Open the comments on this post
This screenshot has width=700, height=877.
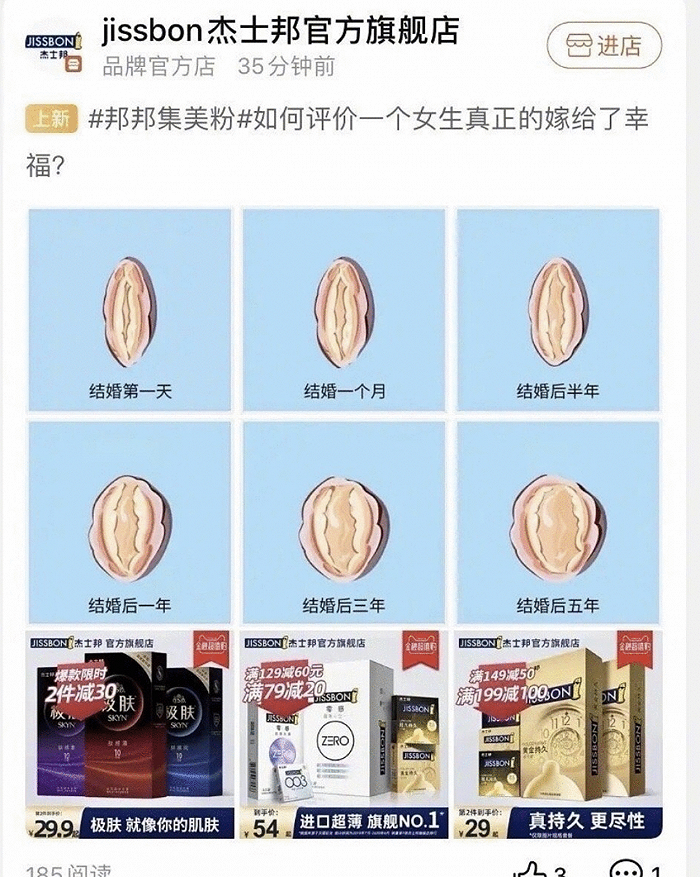628,870
